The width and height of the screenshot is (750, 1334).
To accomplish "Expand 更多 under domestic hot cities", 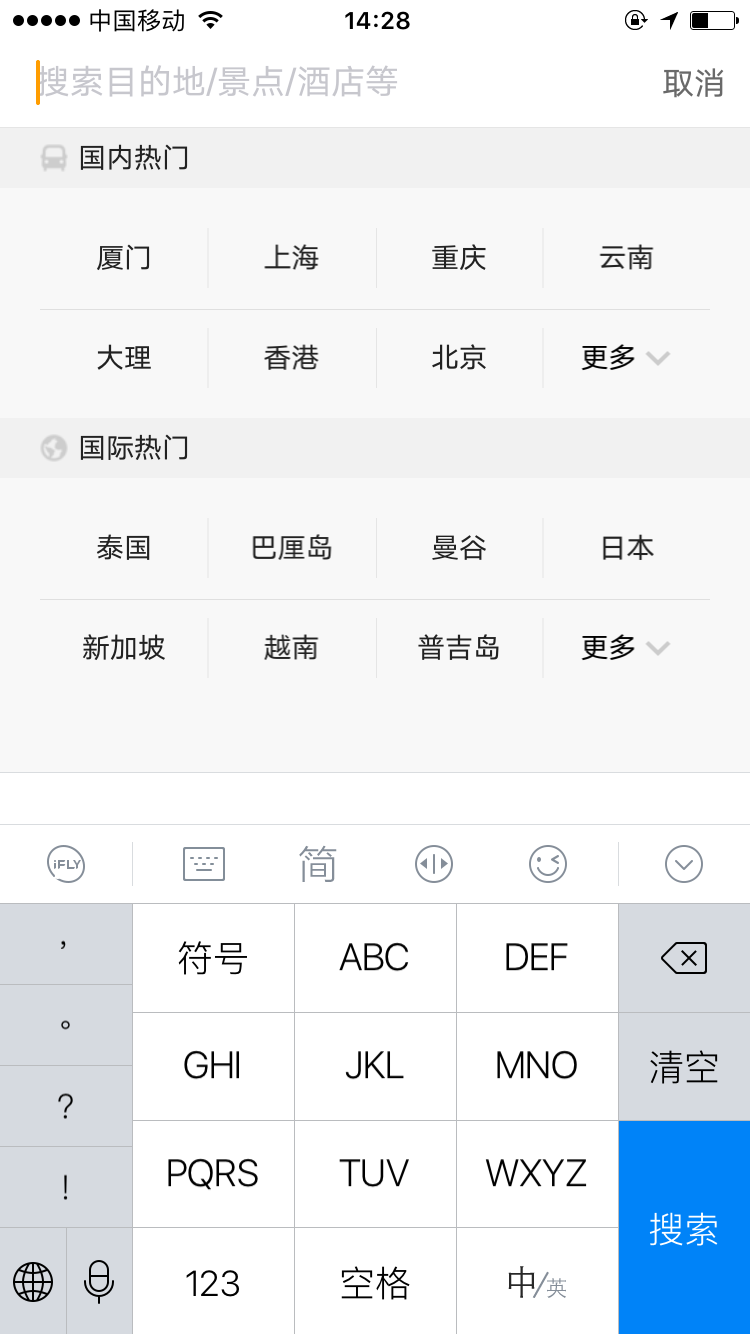I will pos(622,357).
